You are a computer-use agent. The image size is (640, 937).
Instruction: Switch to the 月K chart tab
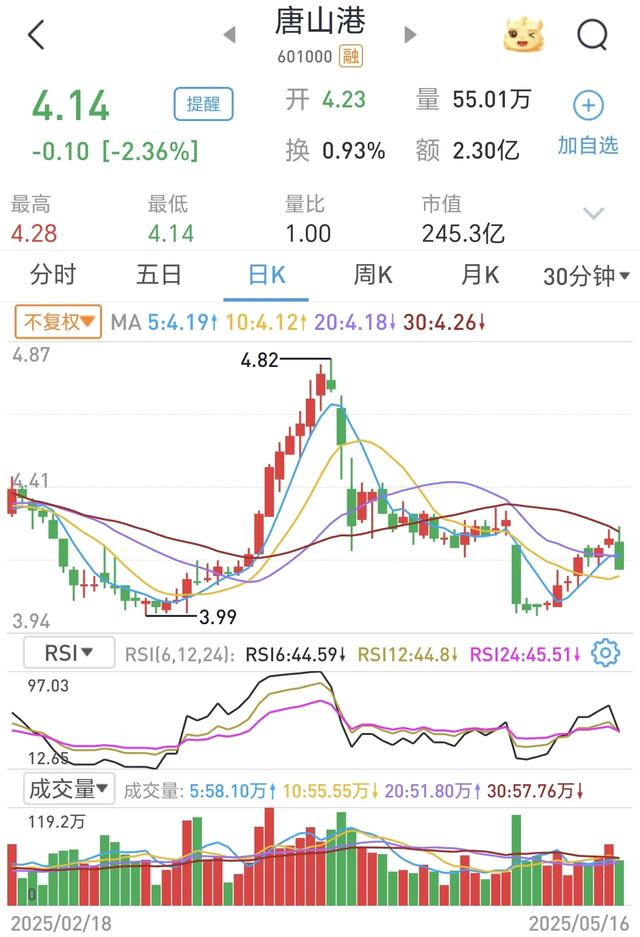click(x=479, y=275)
